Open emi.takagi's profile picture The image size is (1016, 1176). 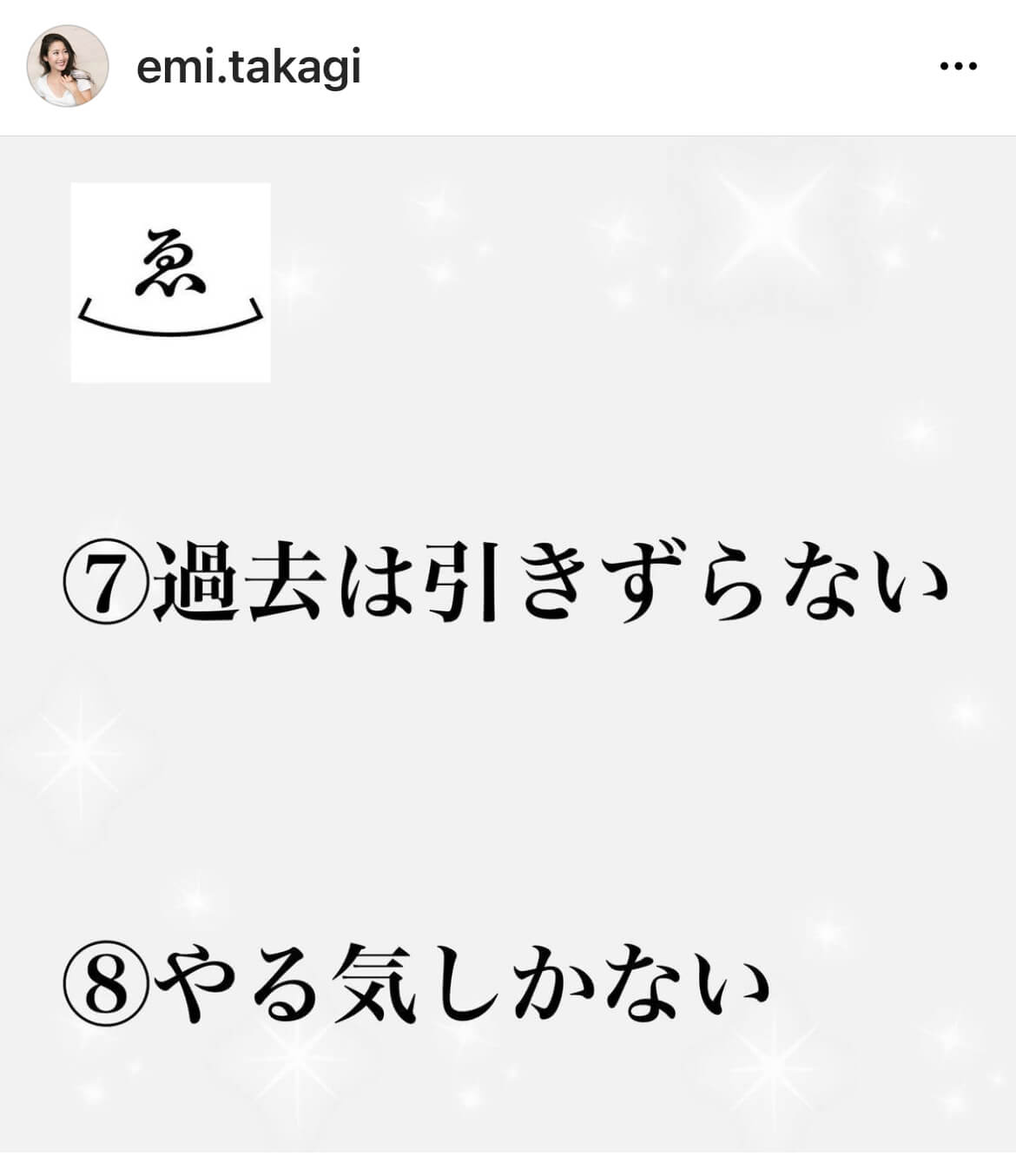68,67
